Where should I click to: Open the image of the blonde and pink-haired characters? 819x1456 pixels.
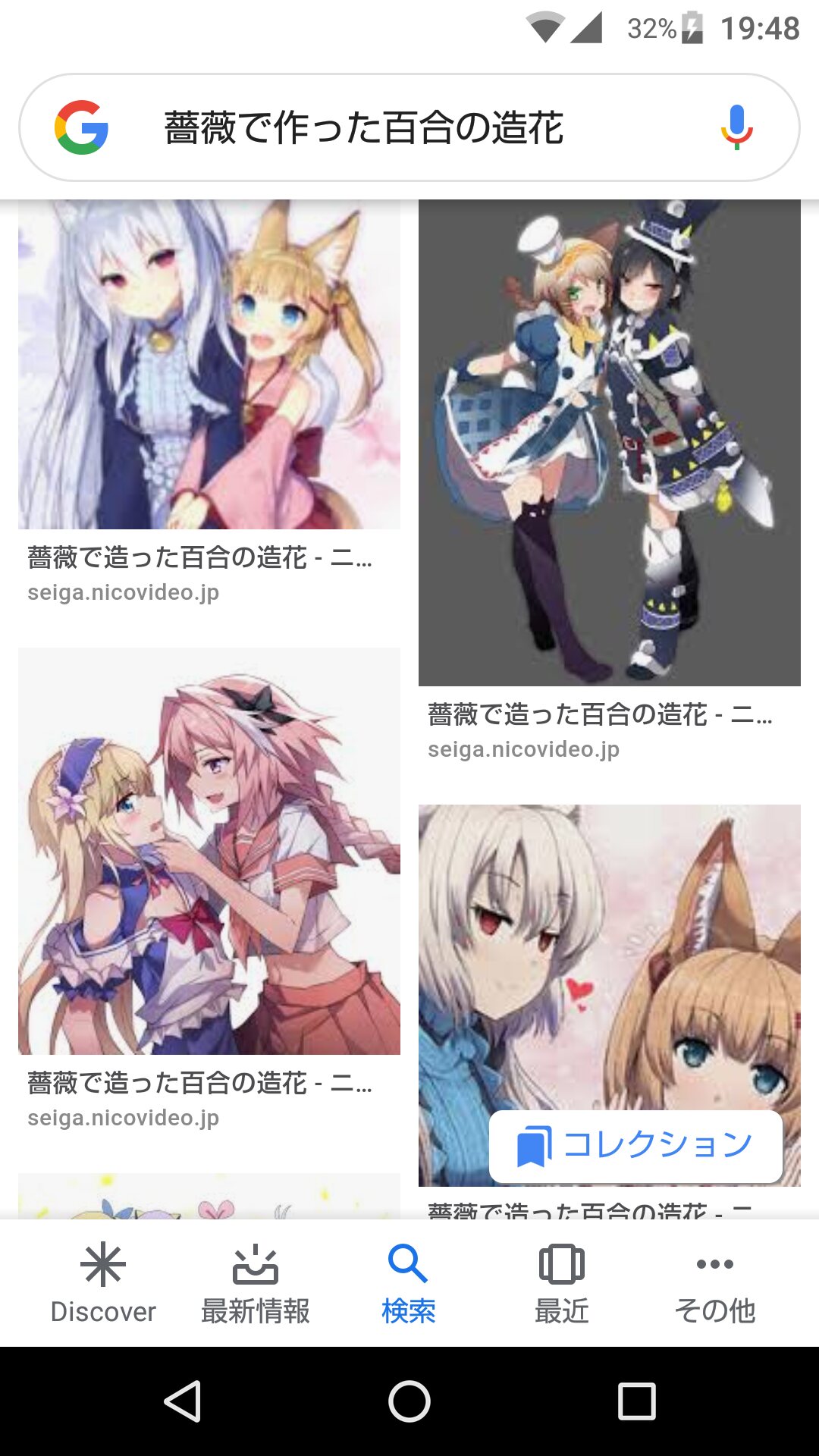pyautogui.click(x=209, y=851)
